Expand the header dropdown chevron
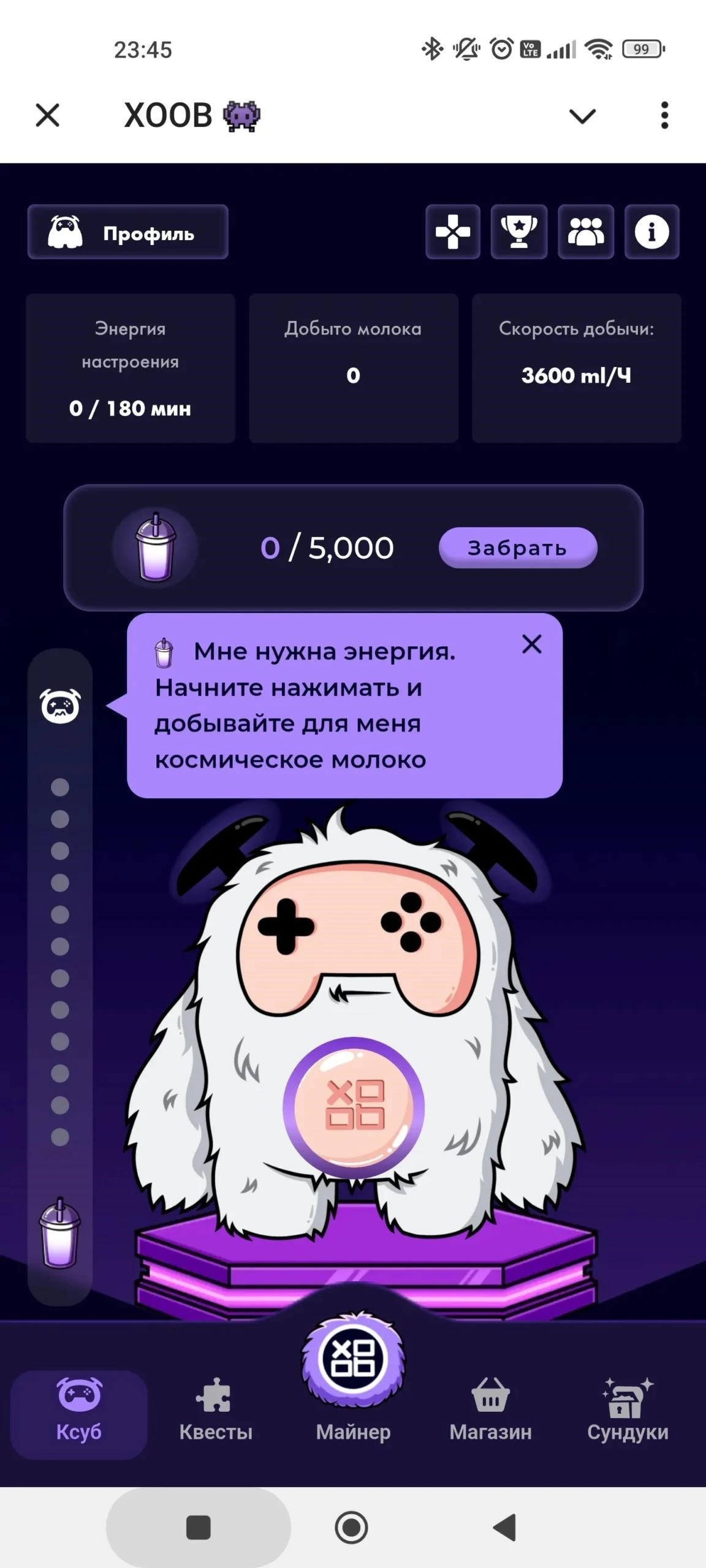706x1568 pixels. coord(582,115)
